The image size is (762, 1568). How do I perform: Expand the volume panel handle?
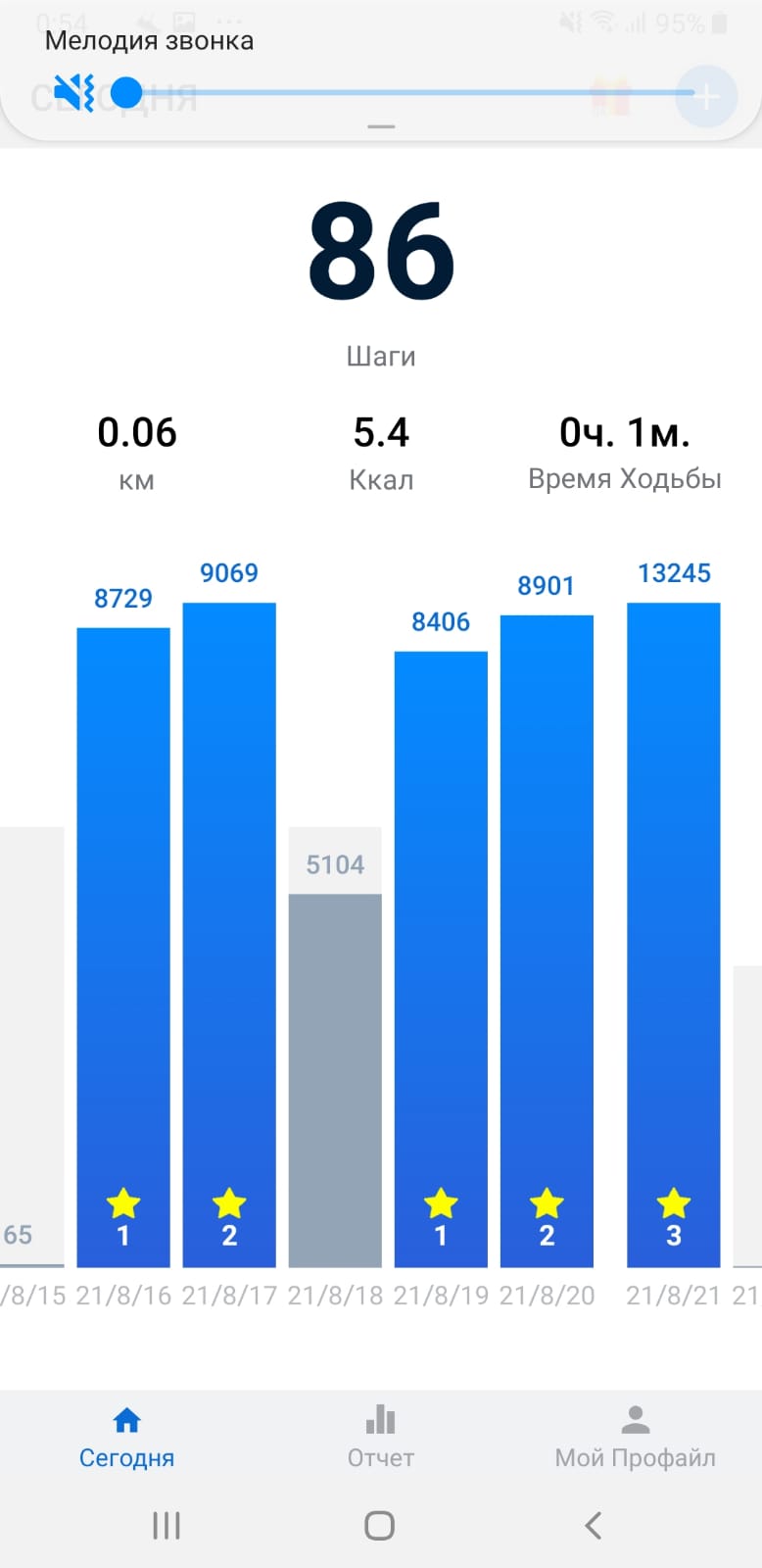click(x=381, y=126)
